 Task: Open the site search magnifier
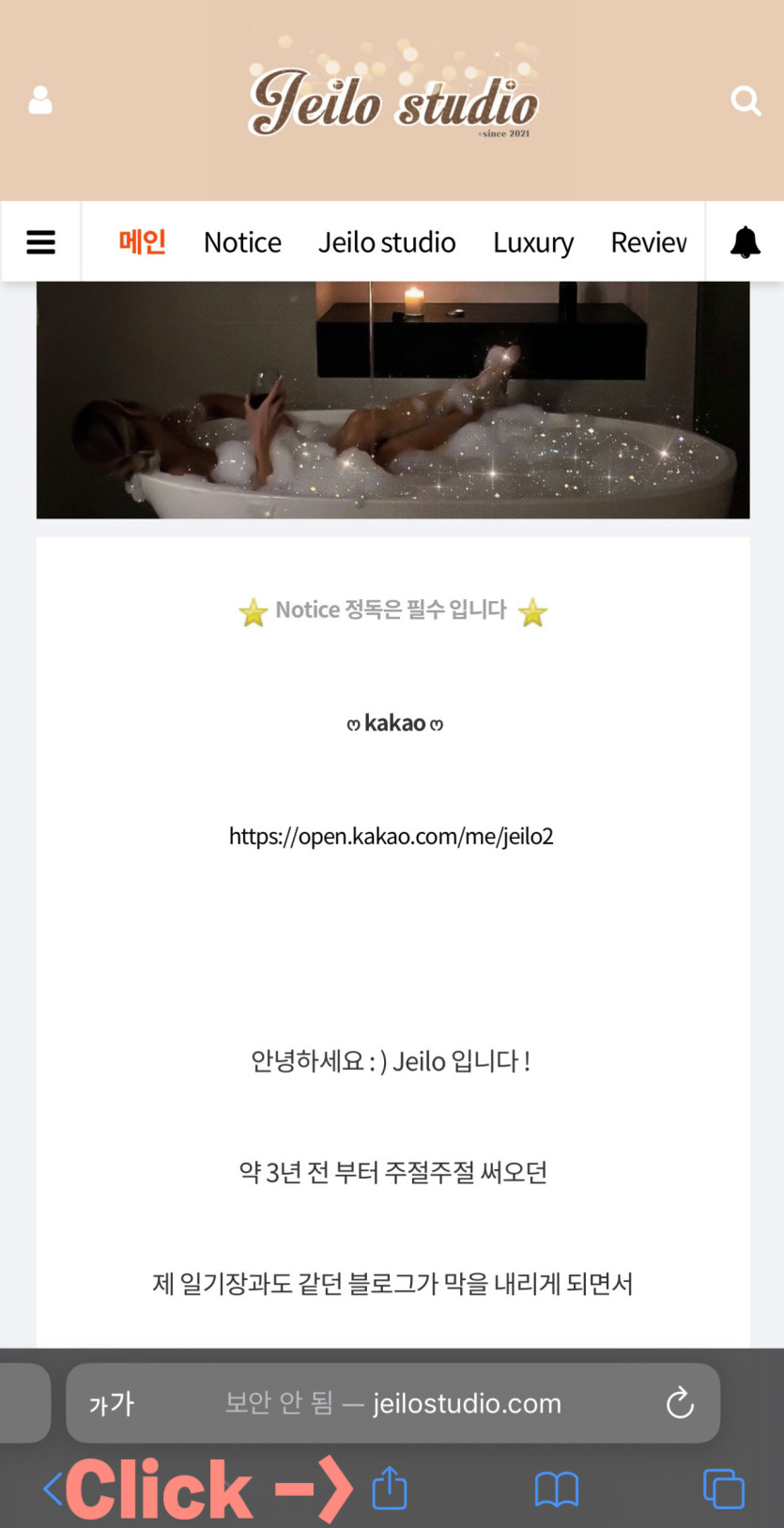746,100
